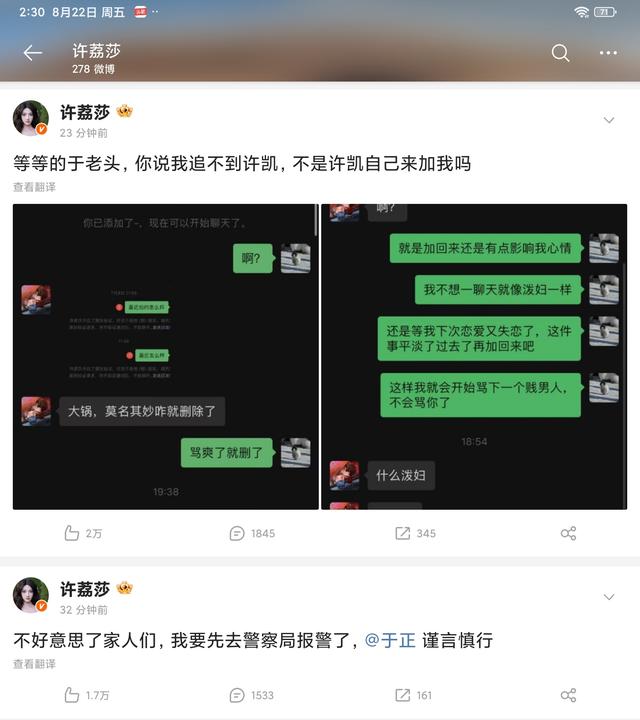Repost the post with 345 reposts
The height and width of the screenshot is (720, 640).
click(x=415, y=533)
